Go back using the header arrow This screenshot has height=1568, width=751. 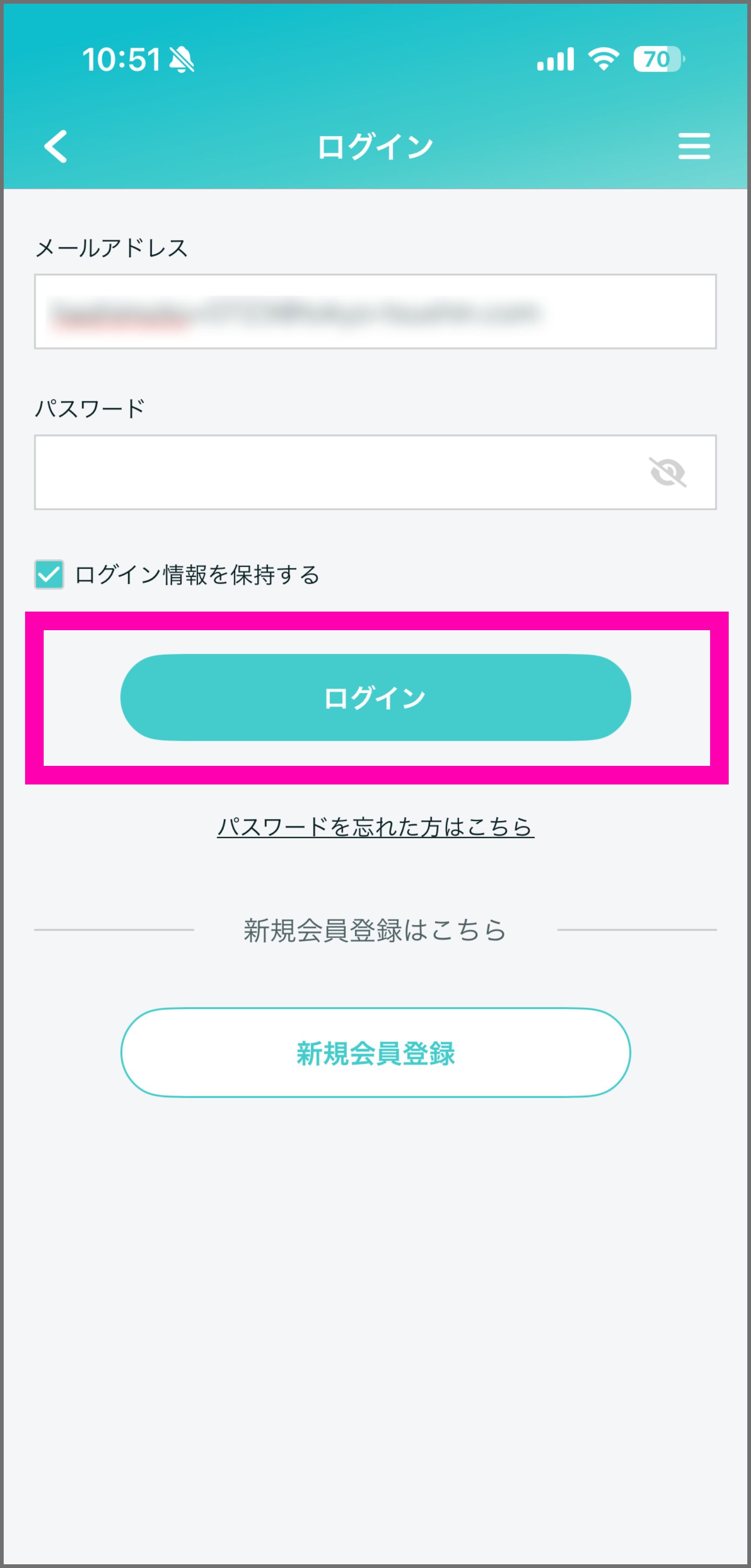coord(56,147)
